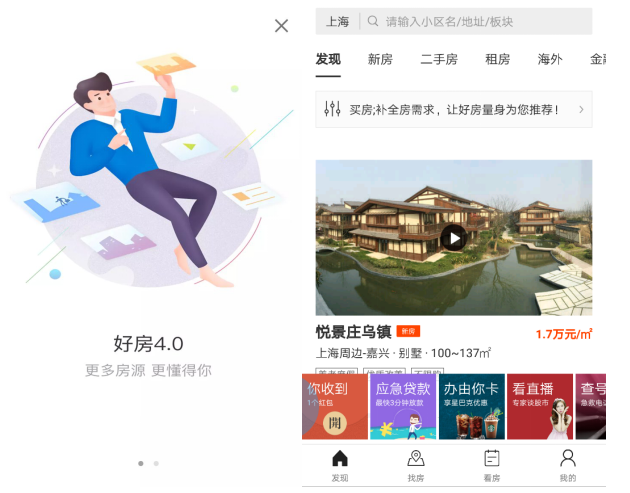Go to 看房 in bottom navigation

pos(491,465)
